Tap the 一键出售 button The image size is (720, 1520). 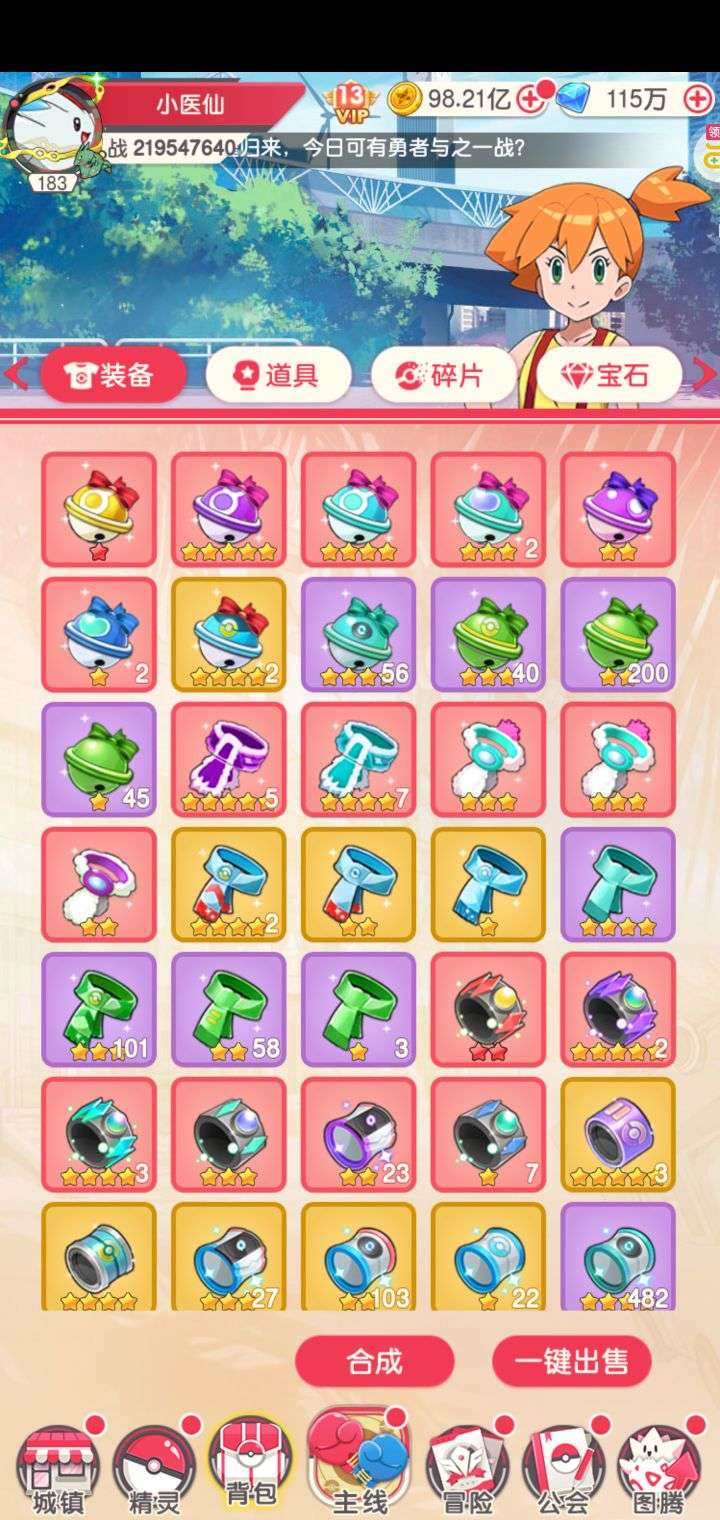coord(571,1361)
